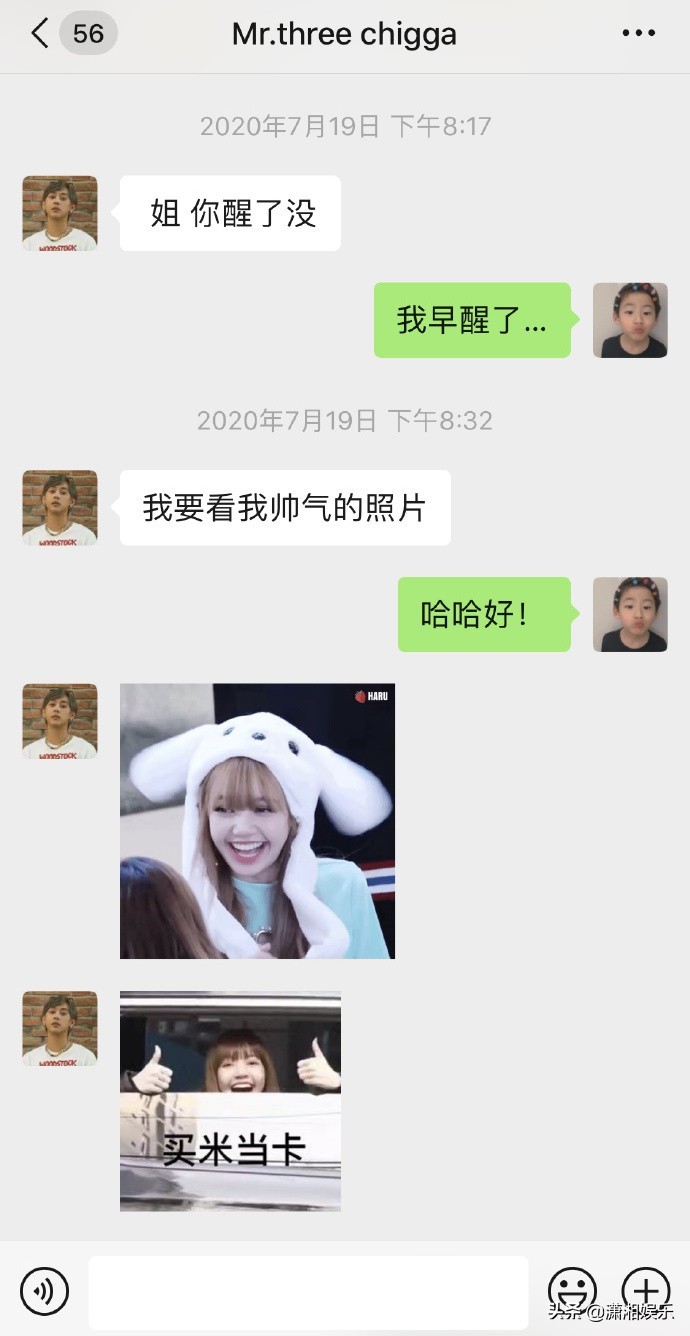Switch to voice message input
Viewport: 690px width, 1336px height.
45,1290
